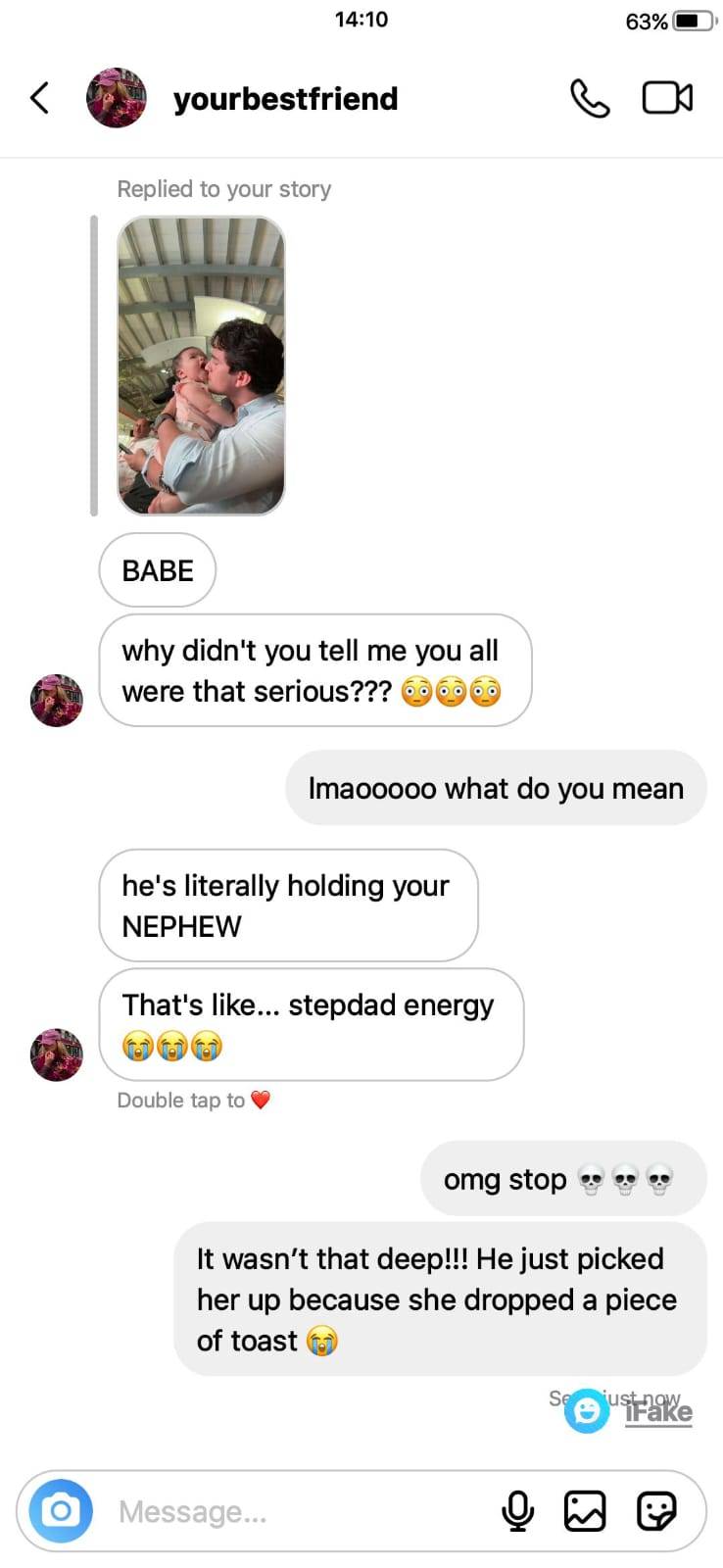The image size is (723, 1568).
Task: Open the sticker picker
Action: (x=655, y=1510)
